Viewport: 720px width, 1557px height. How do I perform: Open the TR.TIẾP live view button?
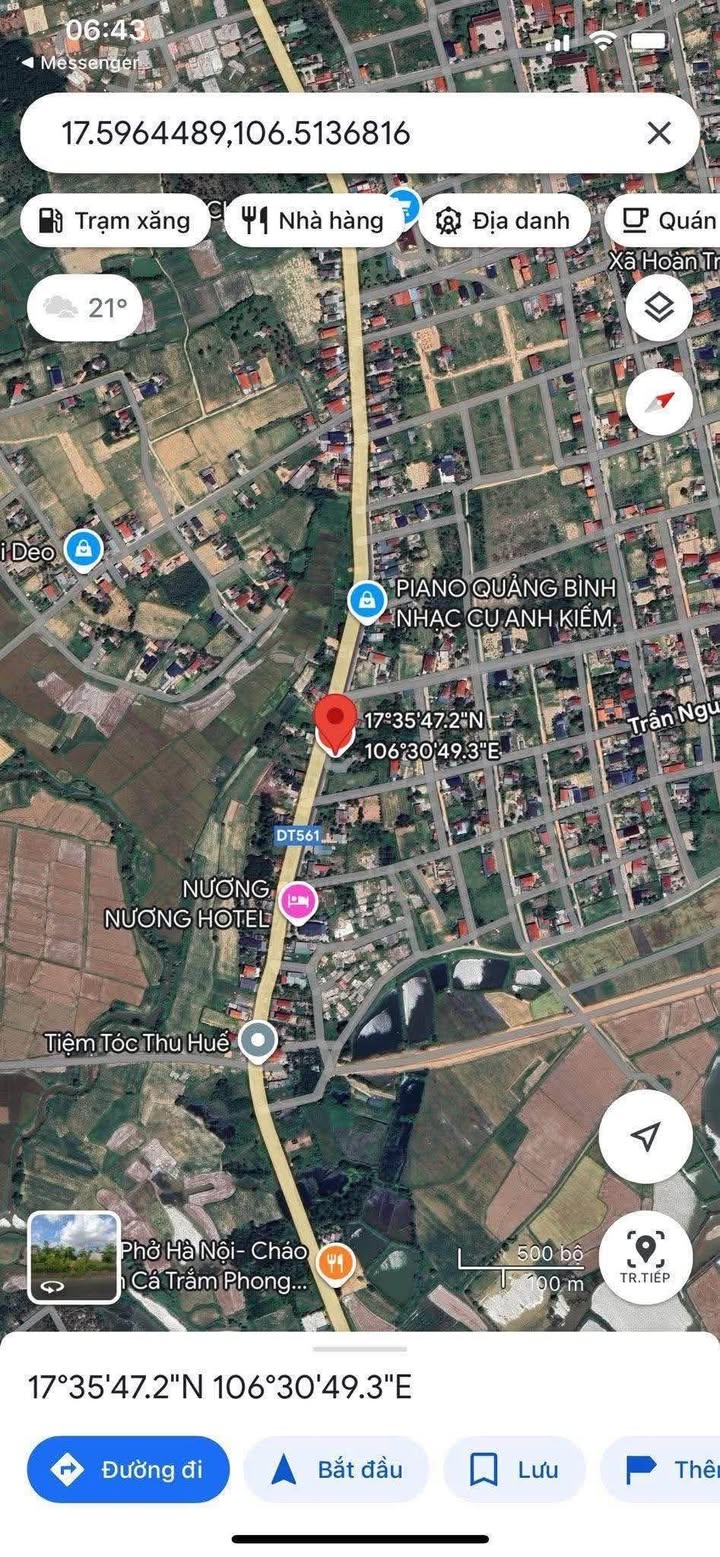click(x=646, y=1257)
